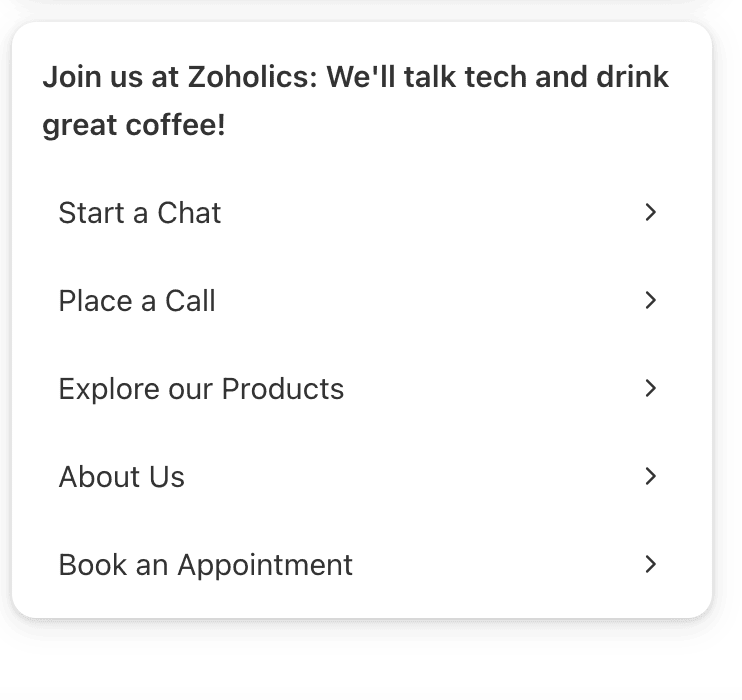Select the Start a Chat option
This screenshot has width=742, height=700.
pyautogui.click(x=140, y=213)
